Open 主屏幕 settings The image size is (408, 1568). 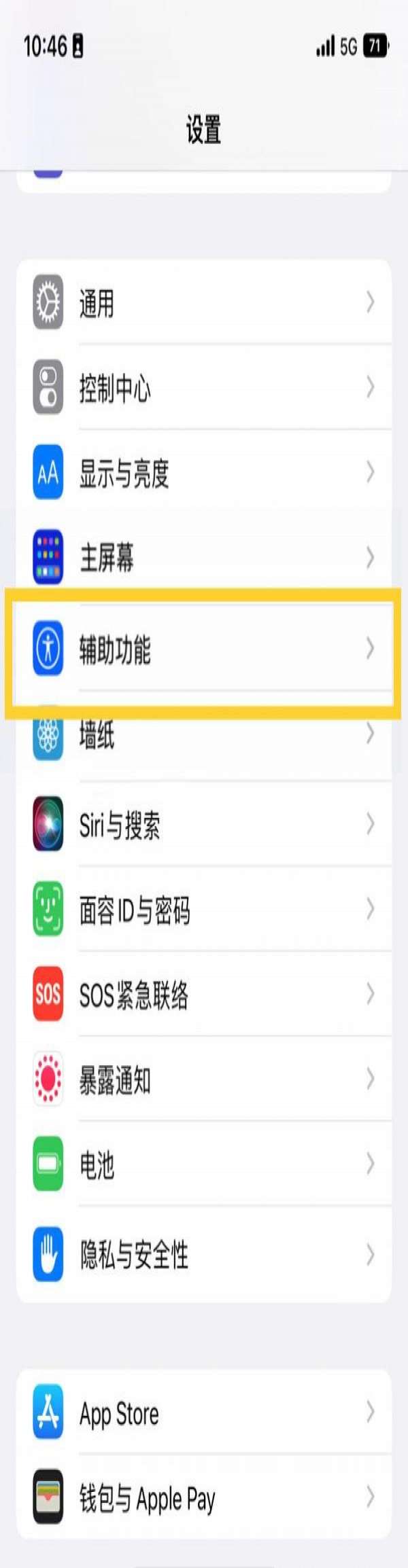[x=204, y=557]
